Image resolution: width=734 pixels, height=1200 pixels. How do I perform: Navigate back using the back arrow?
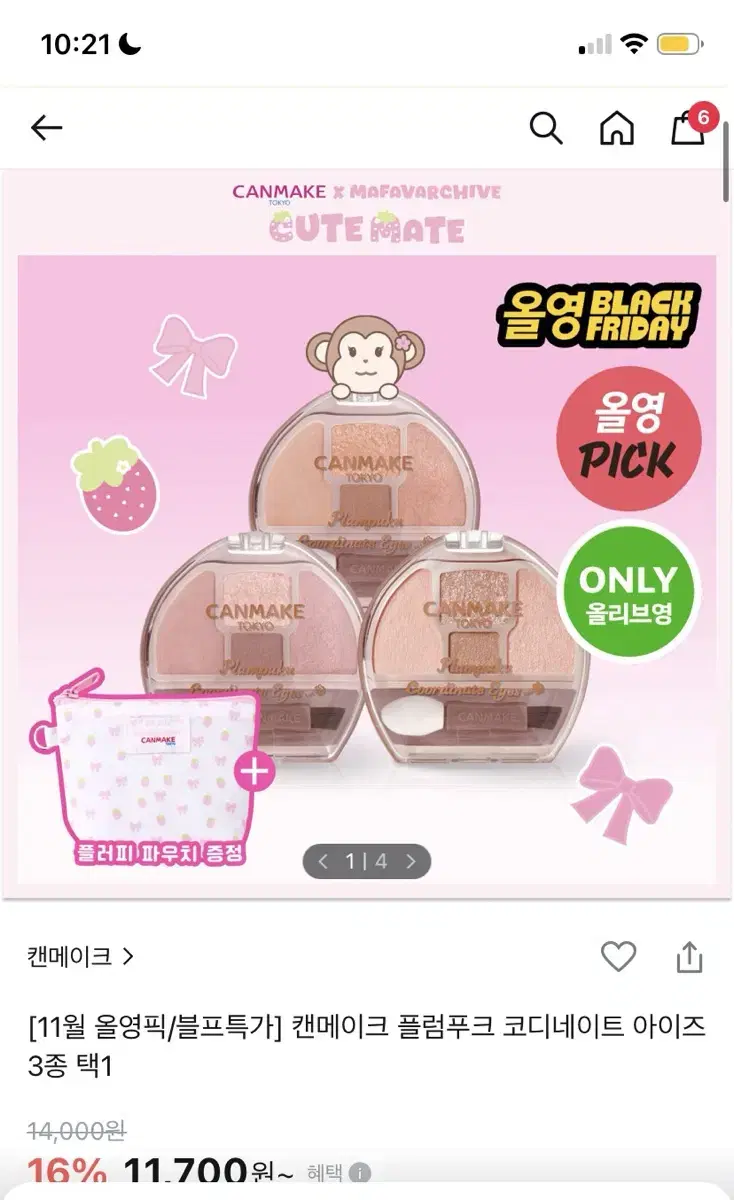[x=46, y=128]
